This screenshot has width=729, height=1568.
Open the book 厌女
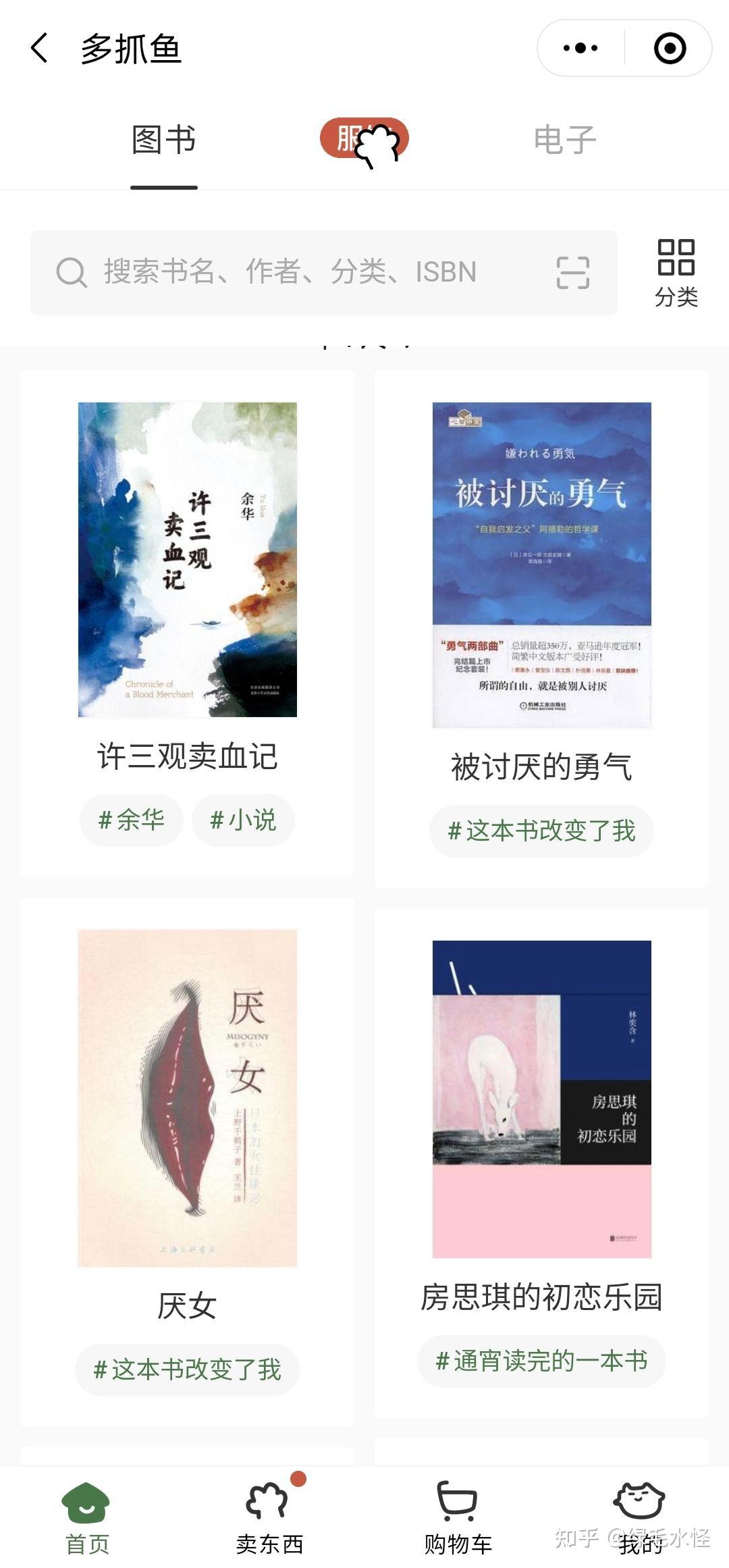click(188, 1097)
